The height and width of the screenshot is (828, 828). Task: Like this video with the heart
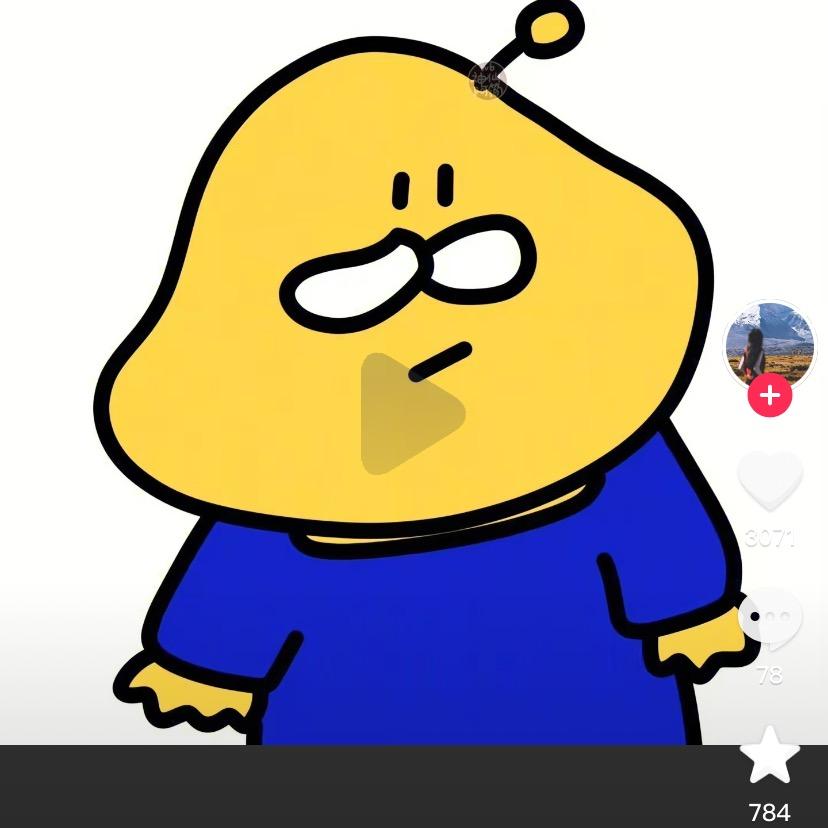(x=770, y=482)
